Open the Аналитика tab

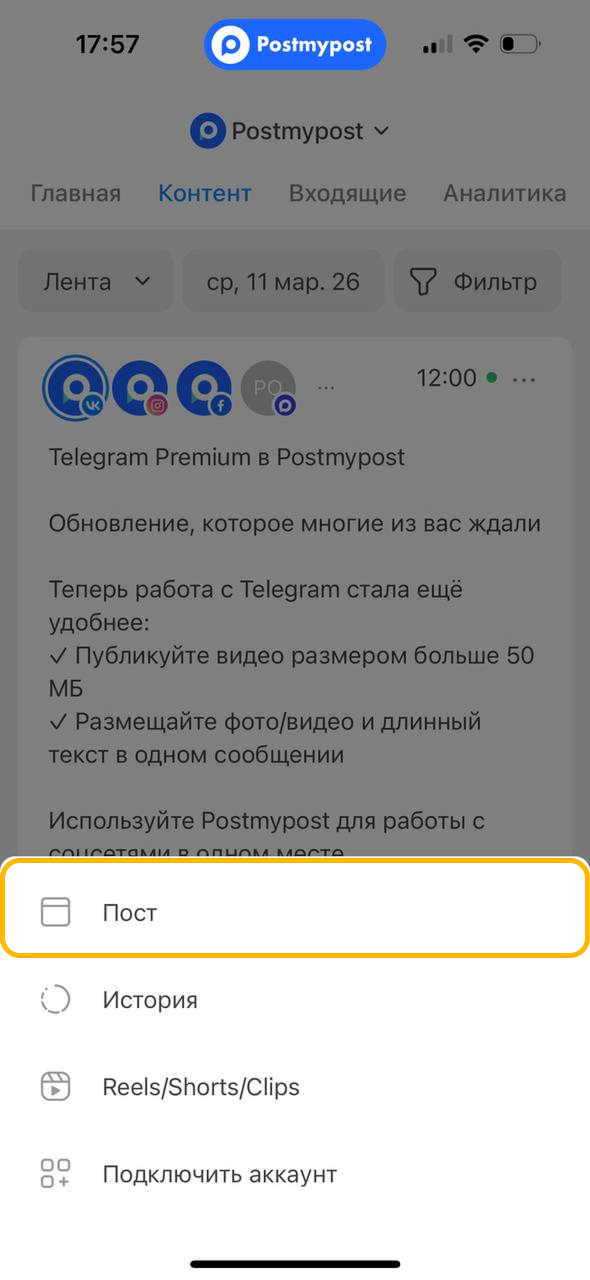[505, 193]
